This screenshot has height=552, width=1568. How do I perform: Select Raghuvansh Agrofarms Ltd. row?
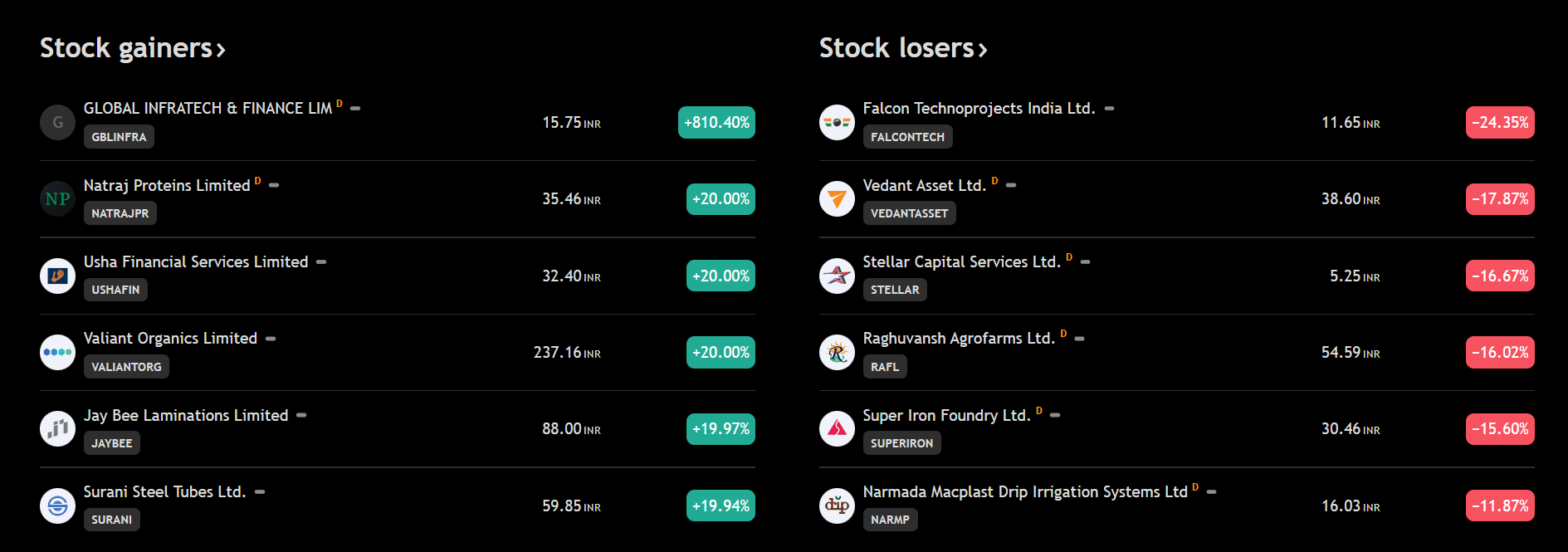pos(958,339)
